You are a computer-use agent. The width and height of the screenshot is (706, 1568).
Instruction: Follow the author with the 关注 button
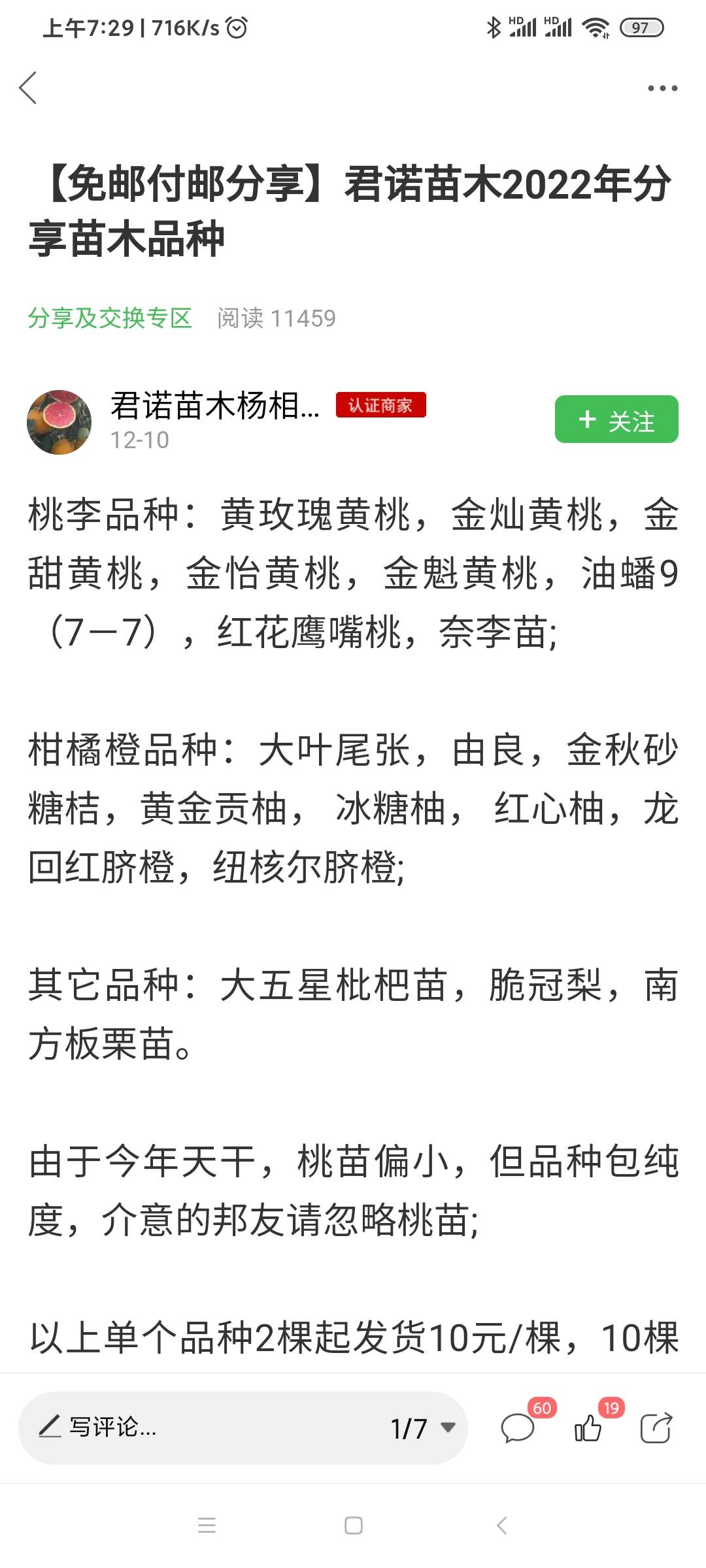616,419
